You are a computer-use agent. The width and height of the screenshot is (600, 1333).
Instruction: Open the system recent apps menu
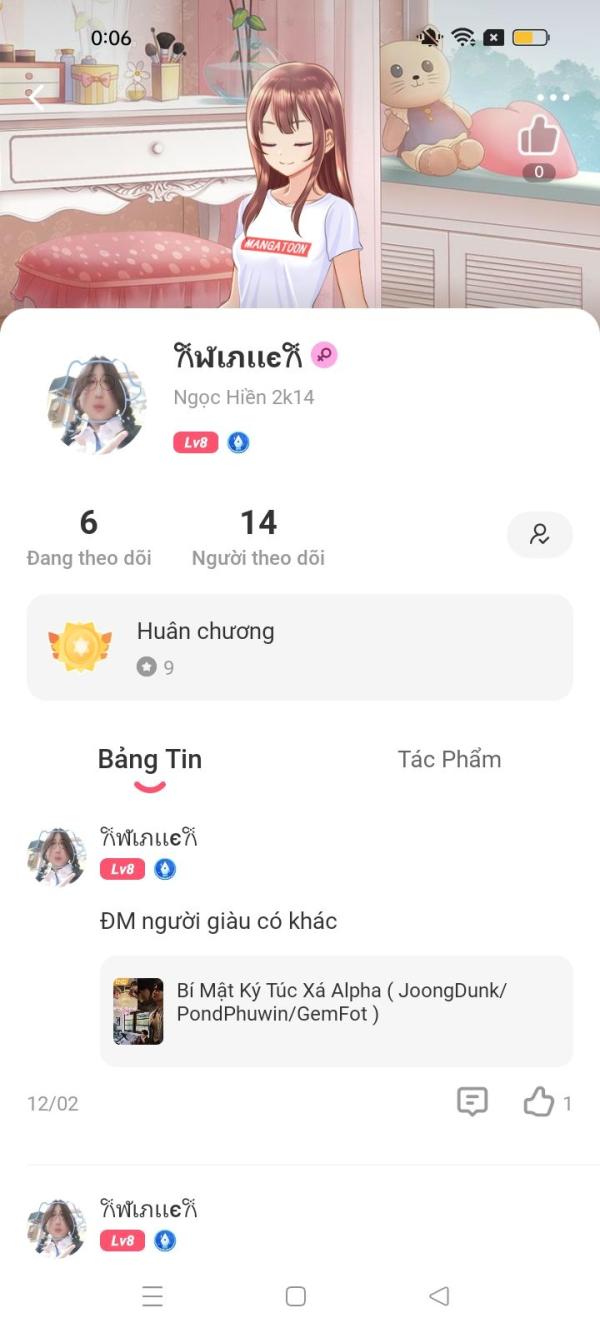pos(152,1296)
